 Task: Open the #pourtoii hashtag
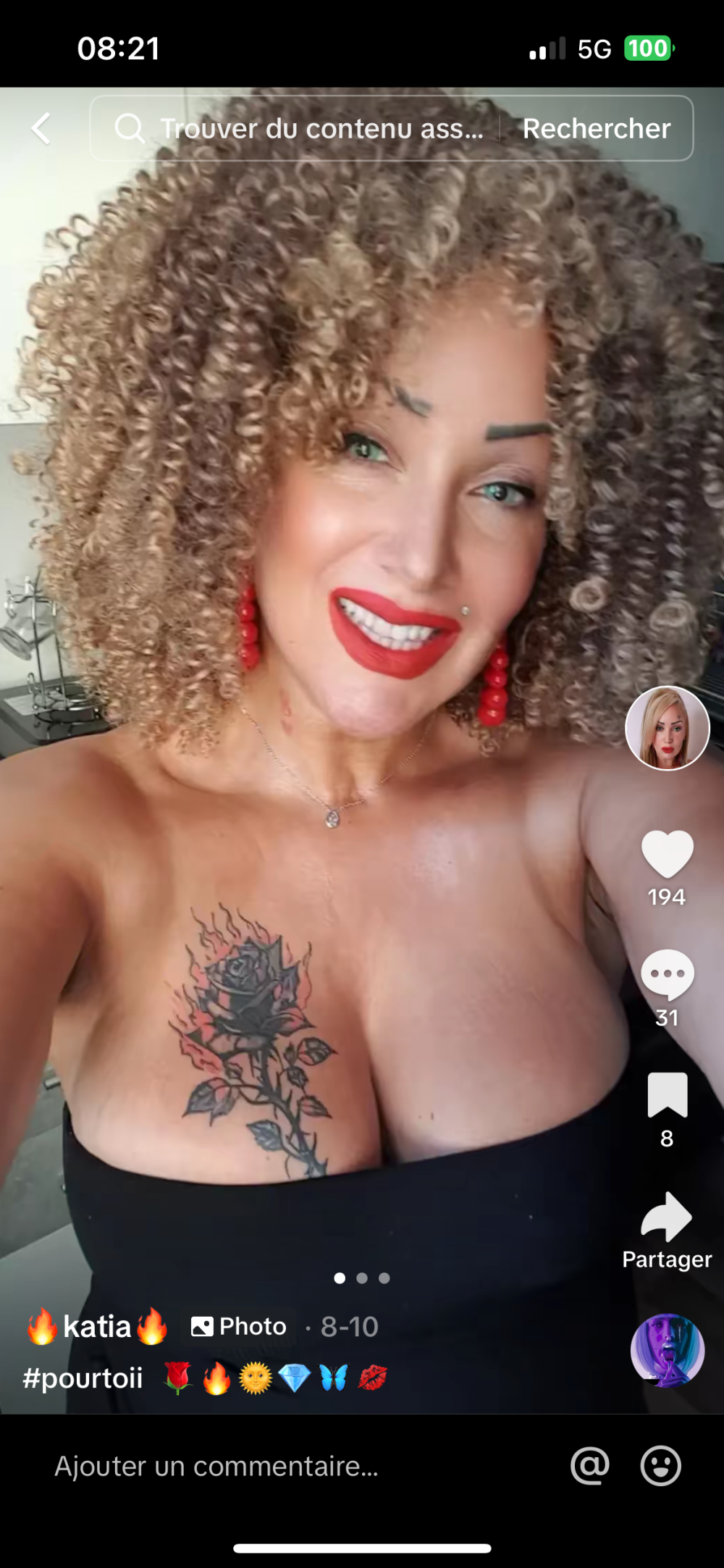pos(83,1378)
